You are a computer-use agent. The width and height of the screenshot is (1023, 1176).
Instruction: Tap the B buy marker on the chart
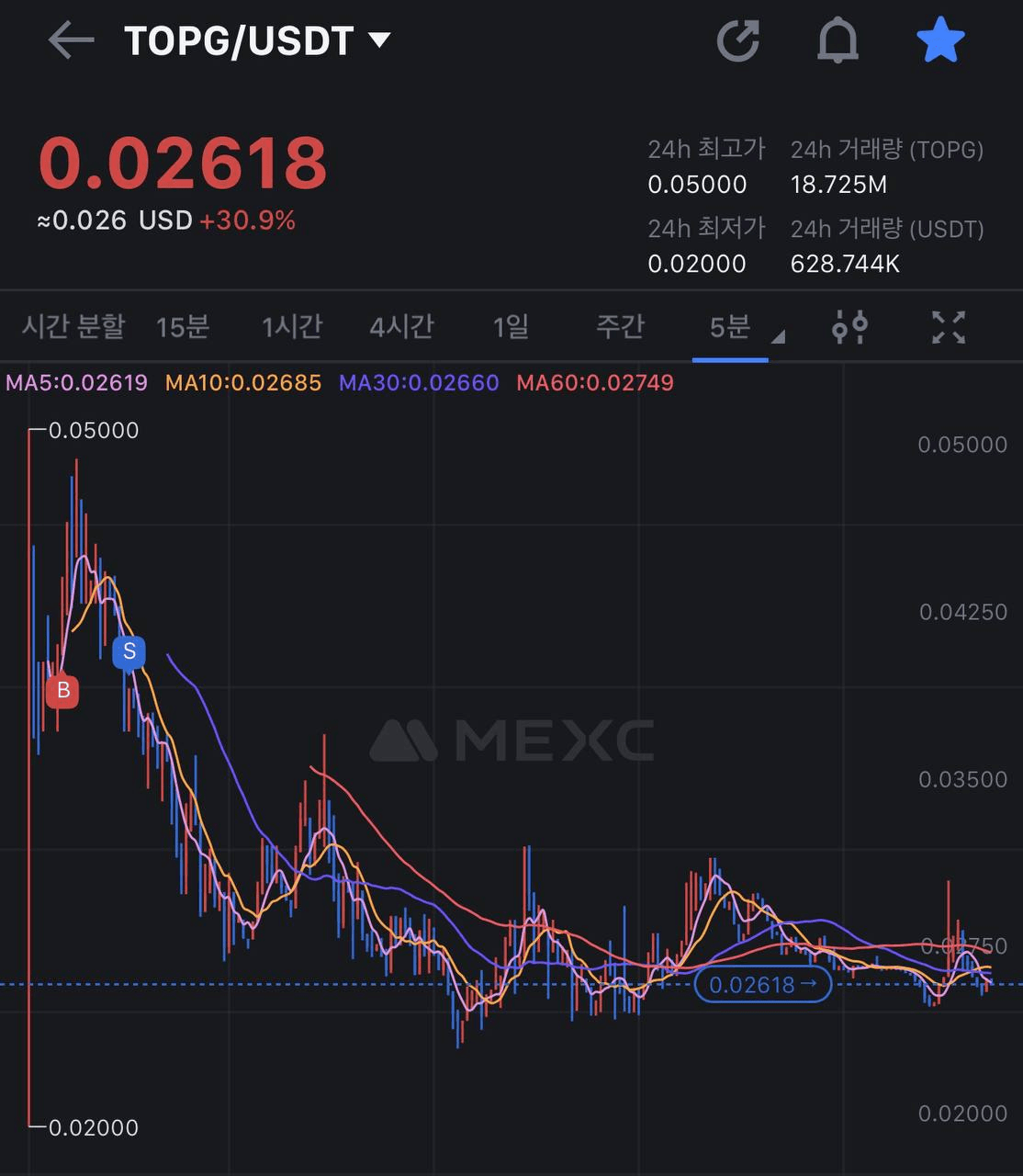(62, 691)
